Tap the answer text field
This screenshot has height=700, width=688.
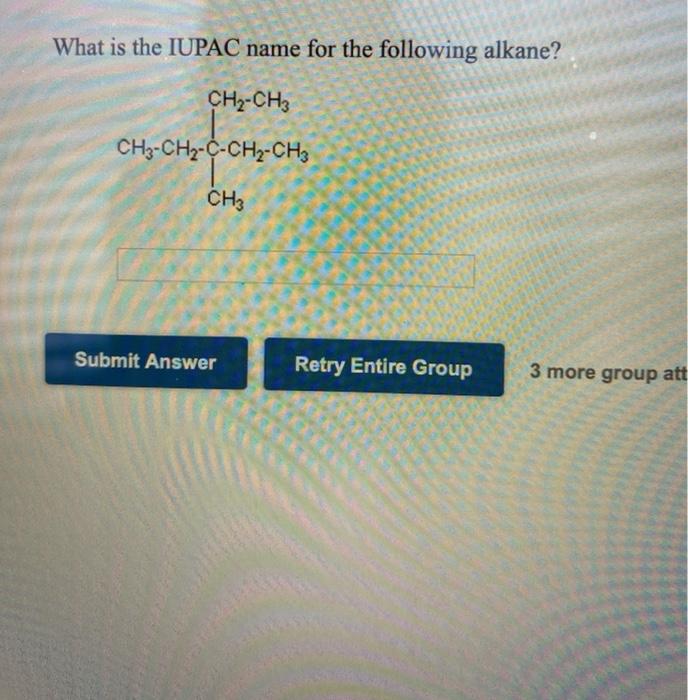point(296,269)
